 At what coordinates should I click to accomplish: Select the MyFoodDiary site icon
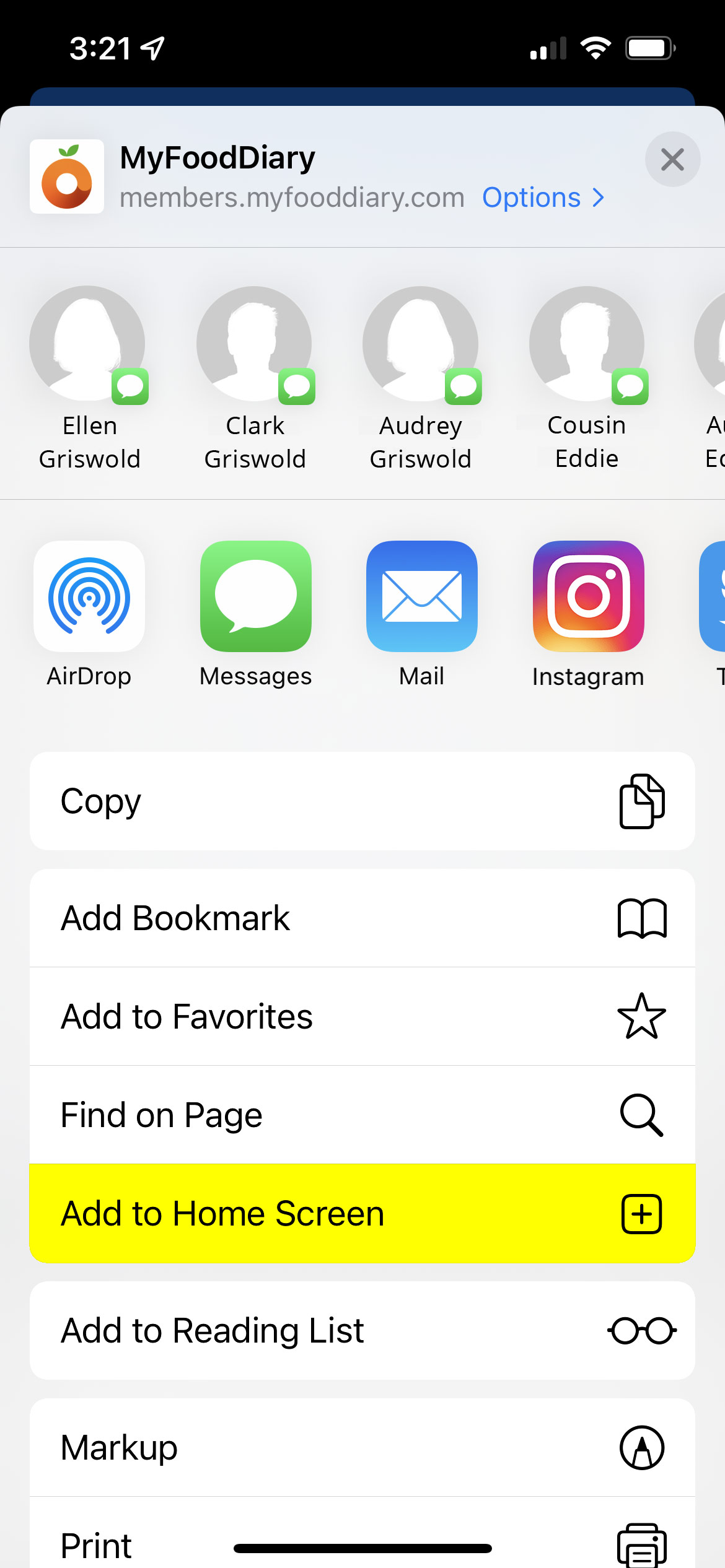tap(67, 176)
